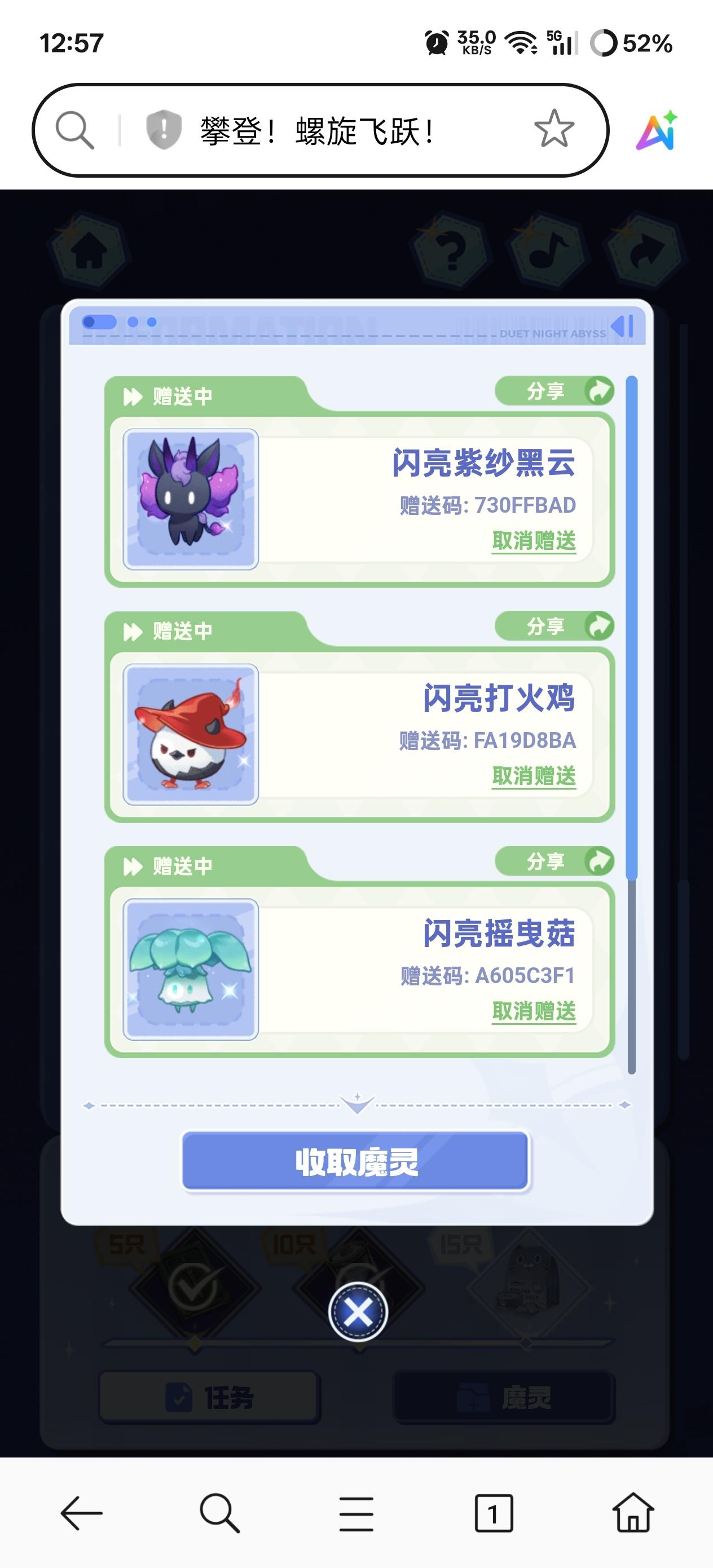Image resolution: width=713 pixels, height=1568 pixels.
Task: Cancel gifting of 闪亮摇曳菇
Action: (534, 1010)
